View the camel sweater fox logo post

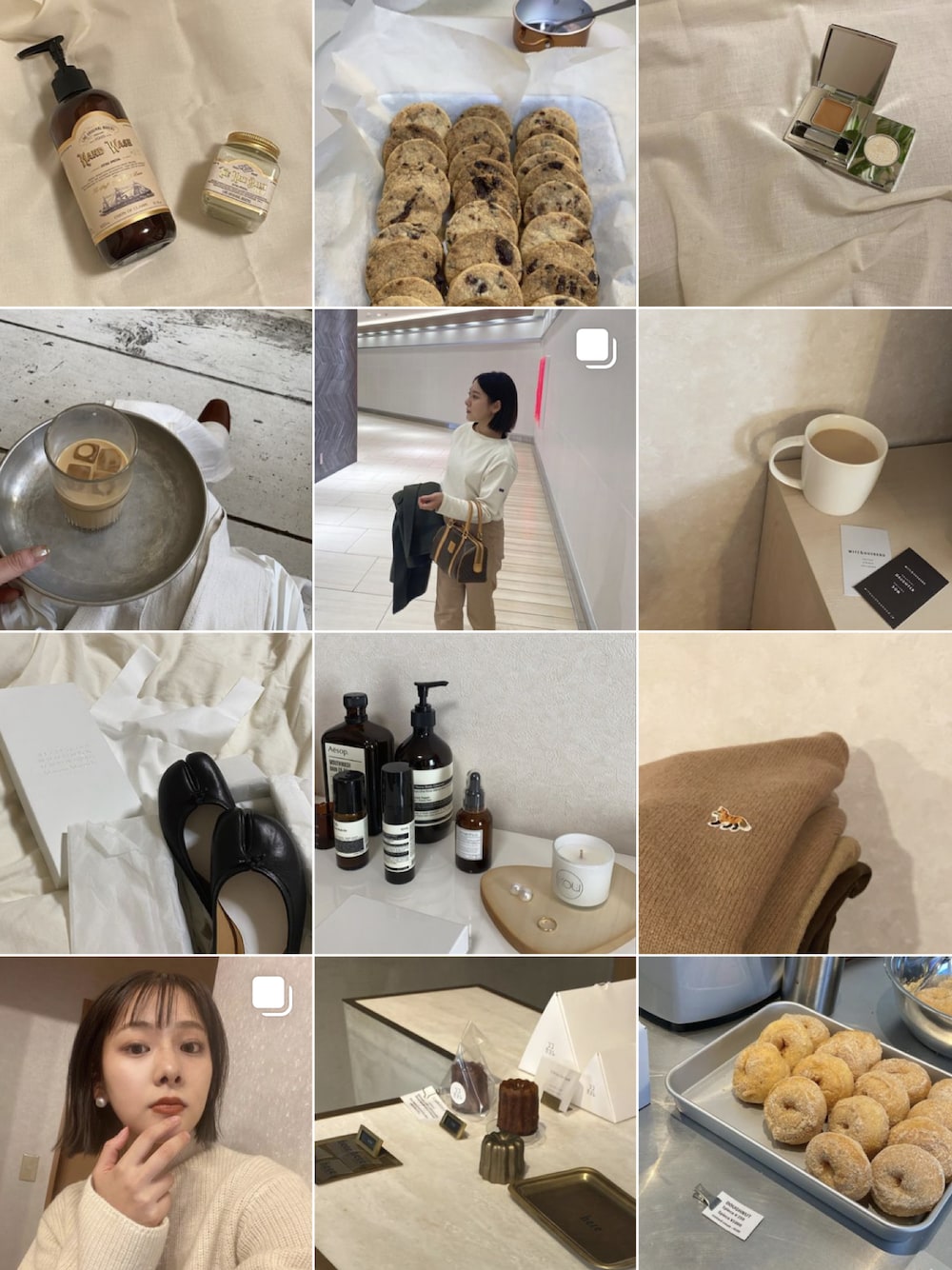tap(796, 793)
